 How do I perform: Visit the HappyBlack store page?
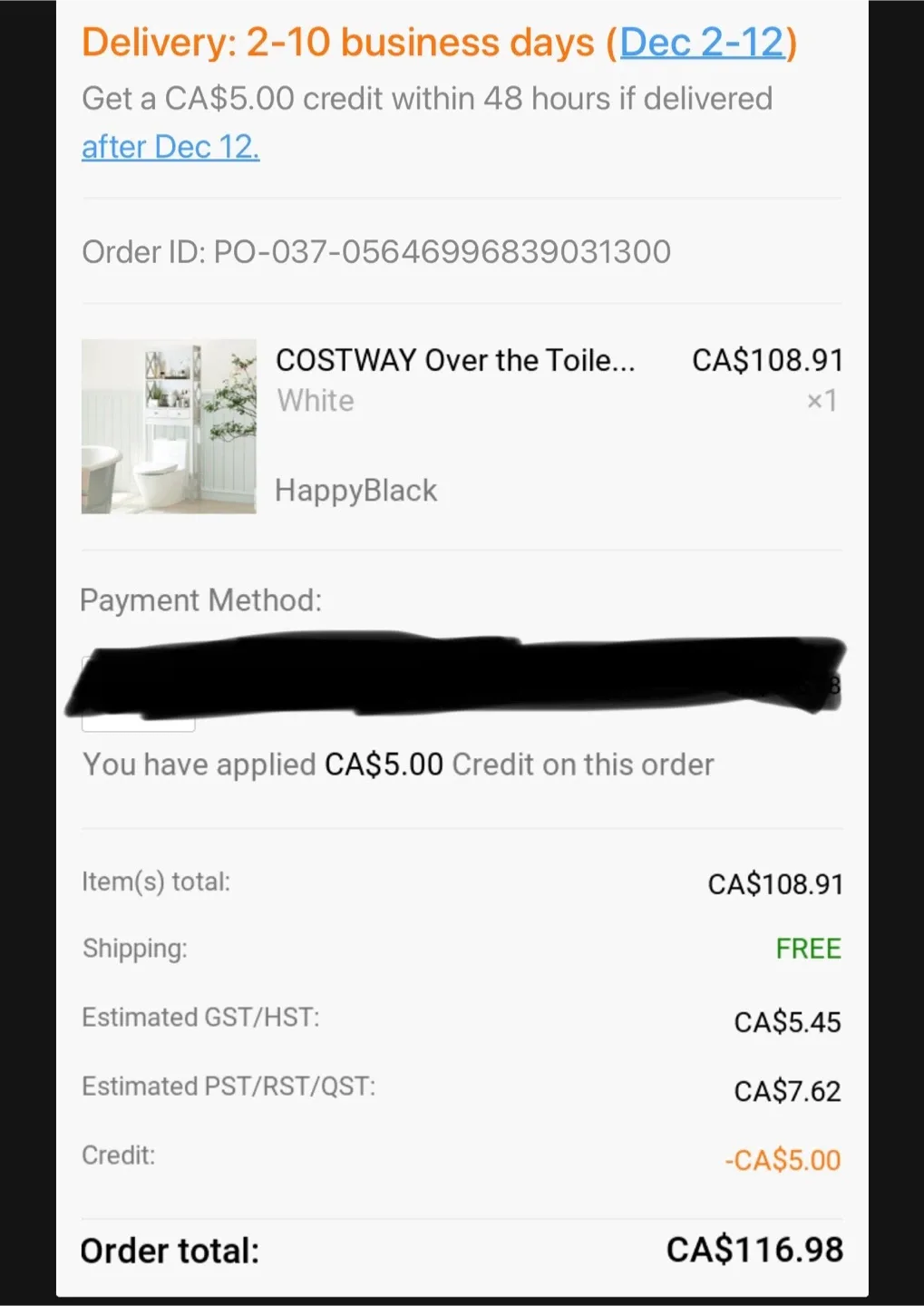tap(356, 490)
